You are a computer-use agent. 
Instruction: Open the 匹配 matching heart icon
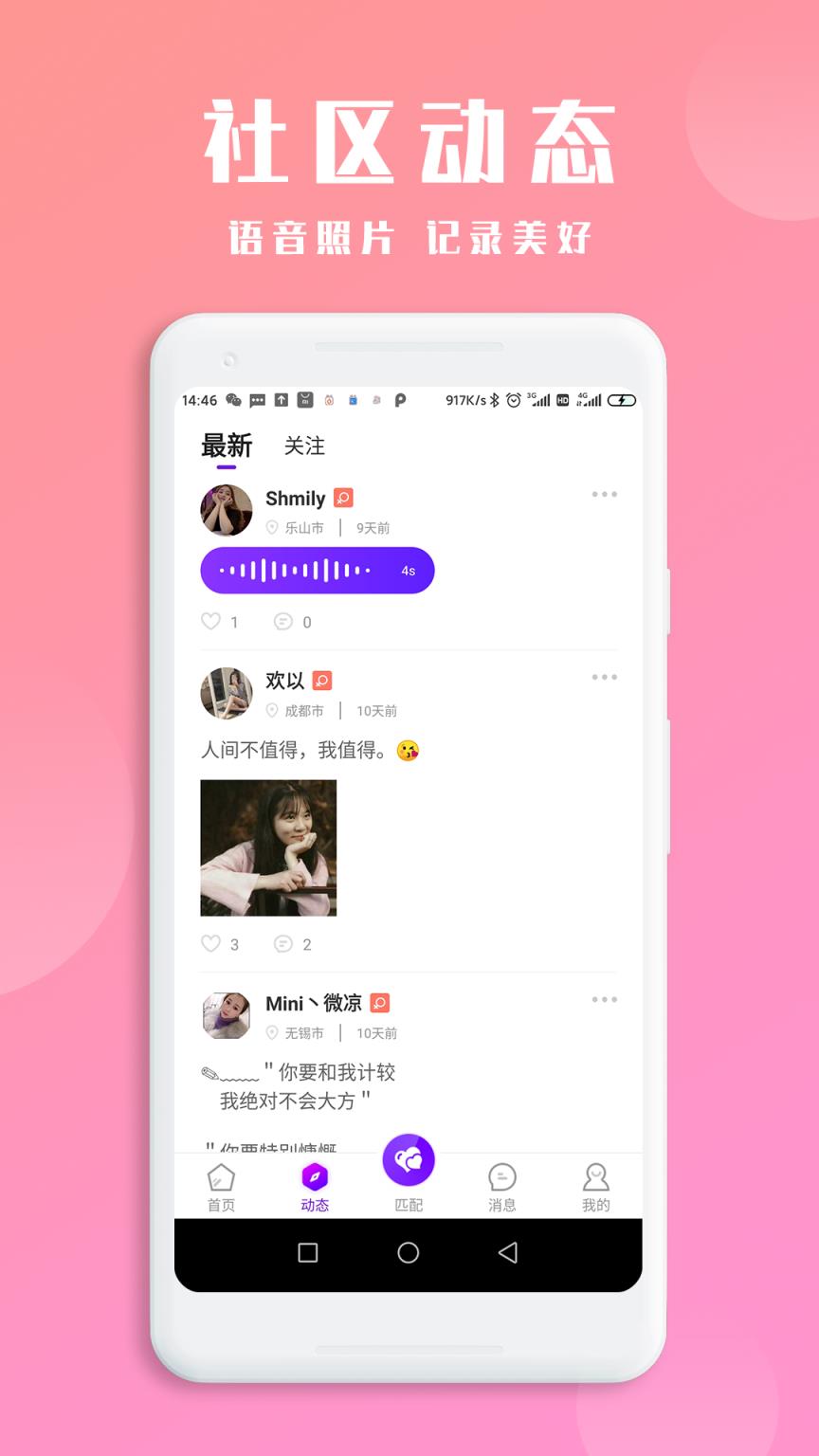(x=409, y=1159)
